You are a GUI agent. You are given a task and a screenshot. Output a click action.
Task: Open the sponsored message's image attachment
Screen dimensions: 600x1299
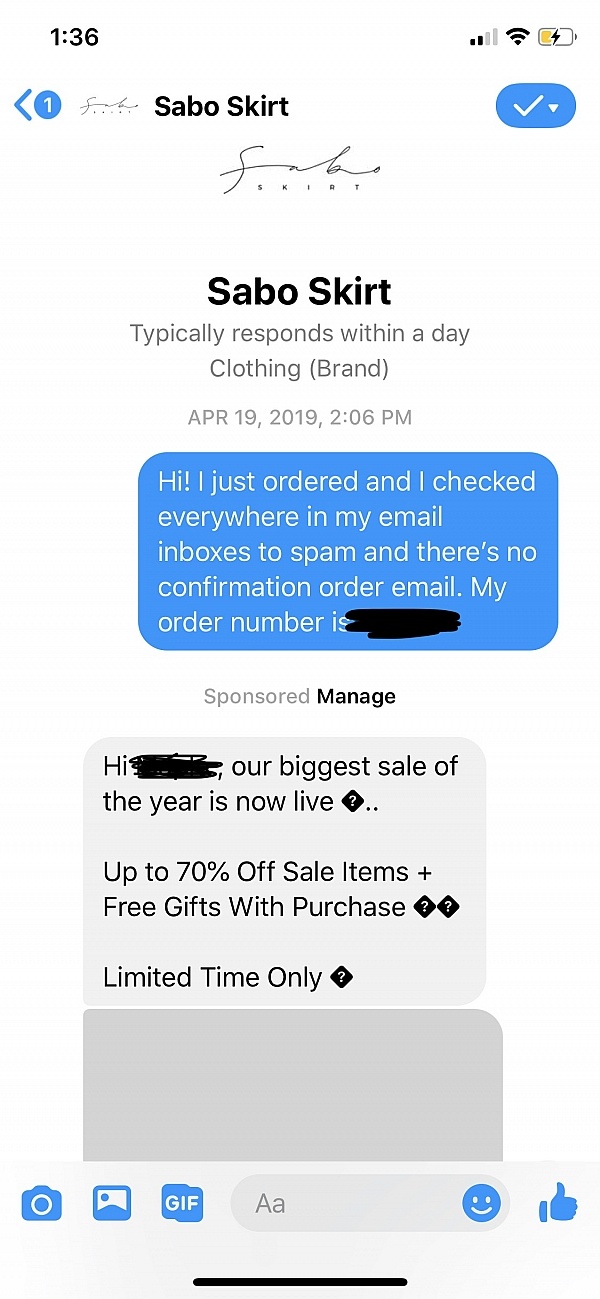point(292,1085)
